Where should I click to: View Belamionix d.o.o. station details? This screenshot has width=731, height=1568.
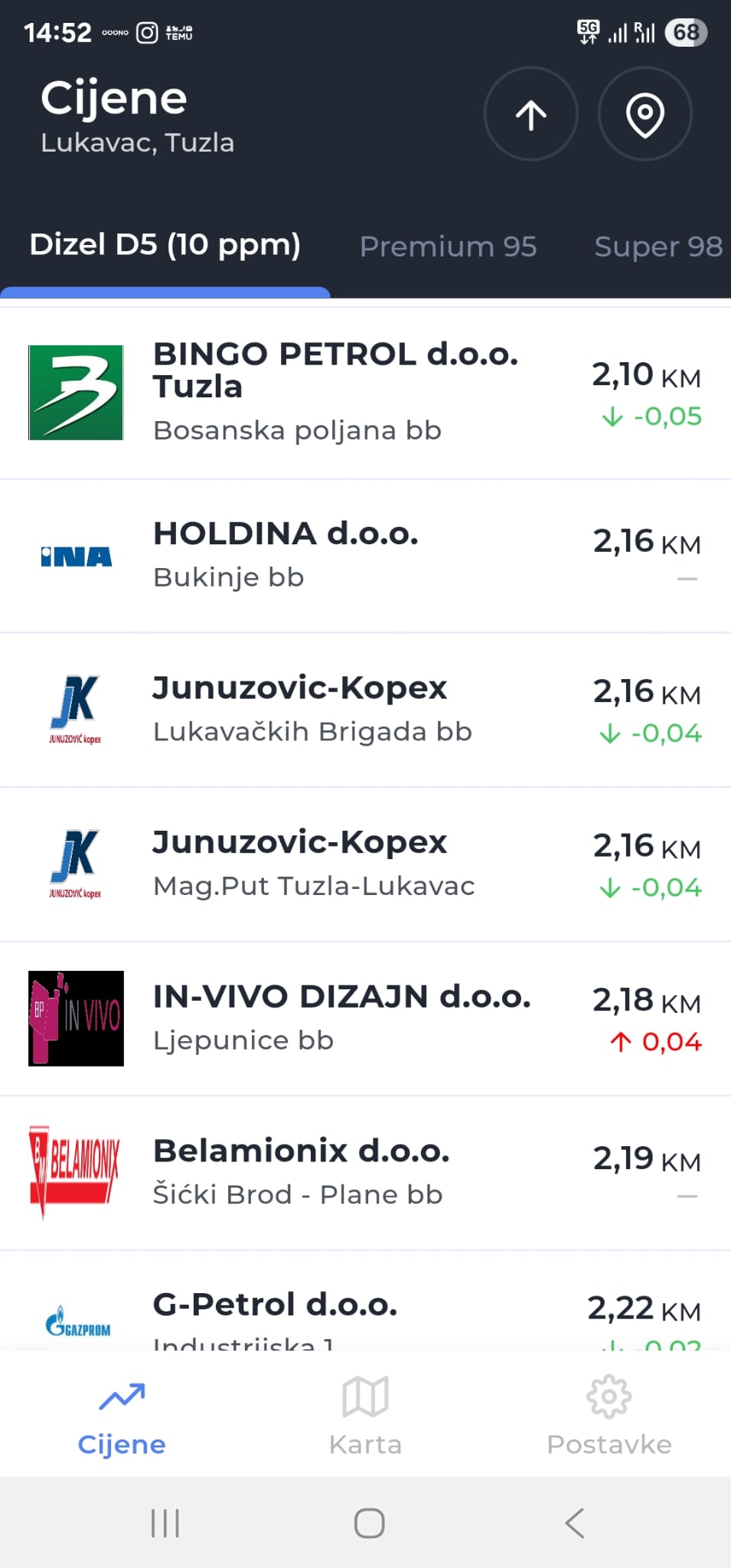pyautogui.click(x=364, y=1173)
